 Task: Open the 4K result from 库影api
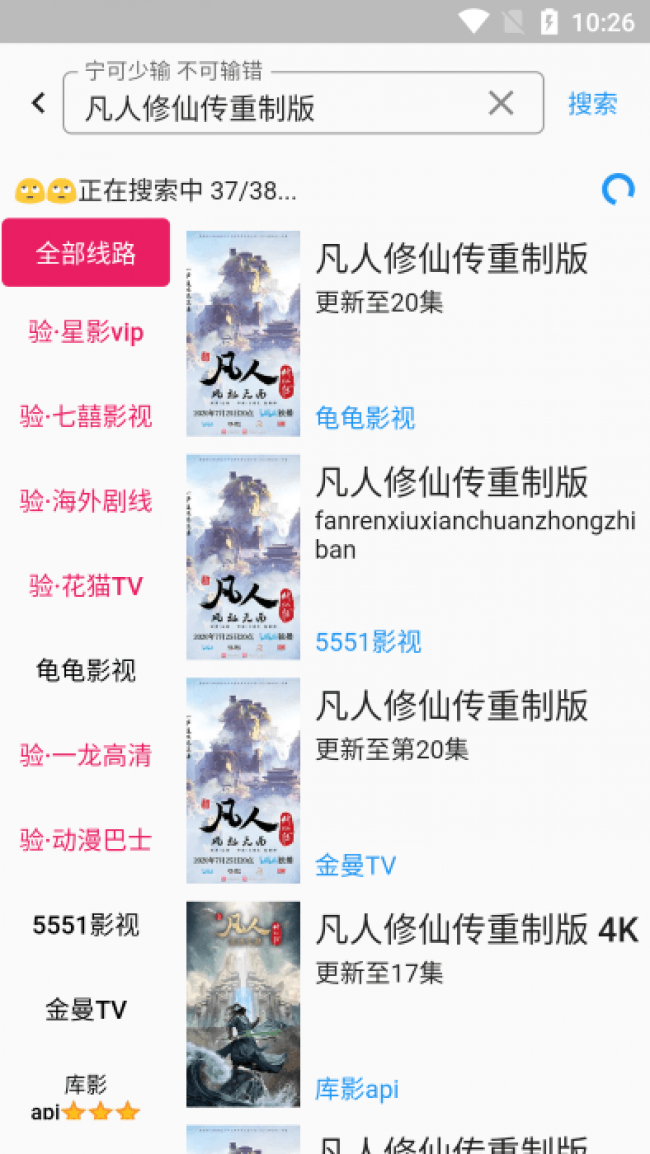click(412, 1005)
